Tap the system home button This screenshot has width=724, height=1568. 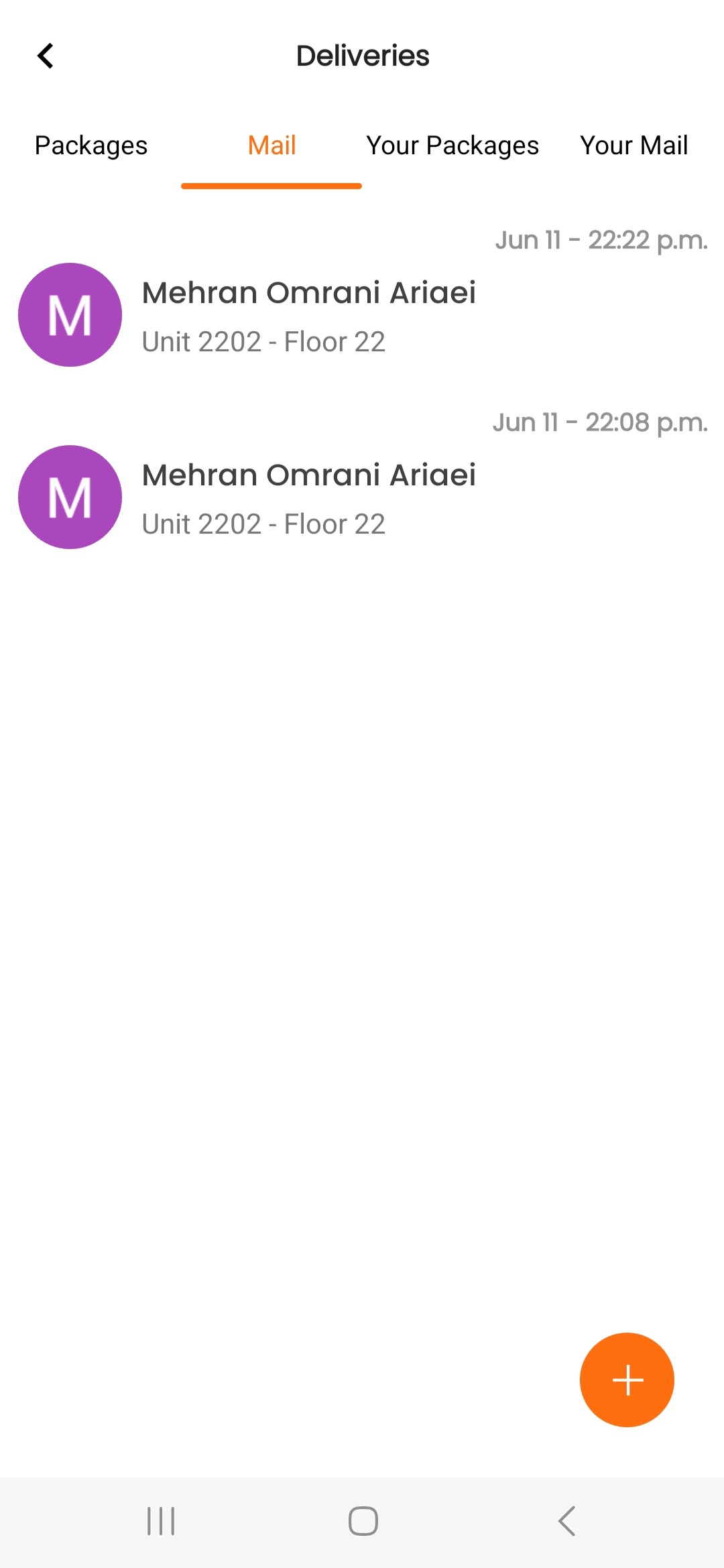(x=363, y=1520)
